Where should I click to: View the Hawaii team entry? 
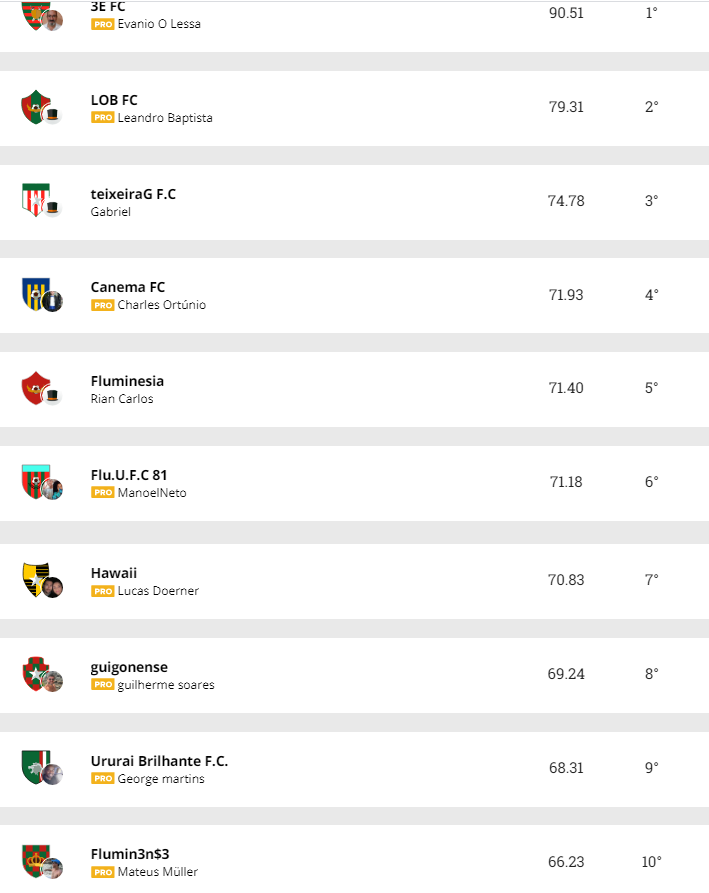[114, 573]
